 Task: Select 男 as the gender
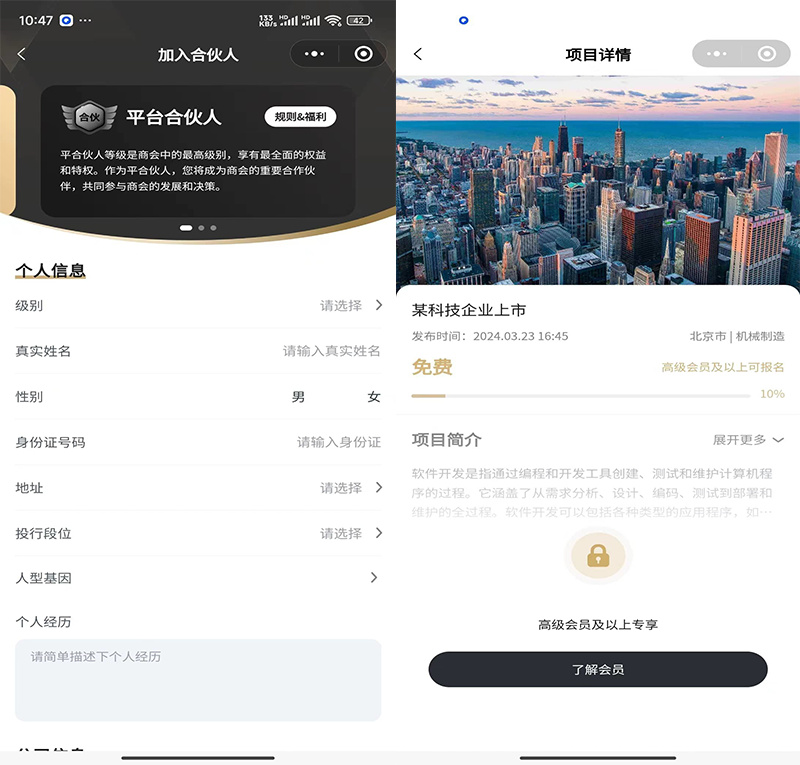[298, 397]
